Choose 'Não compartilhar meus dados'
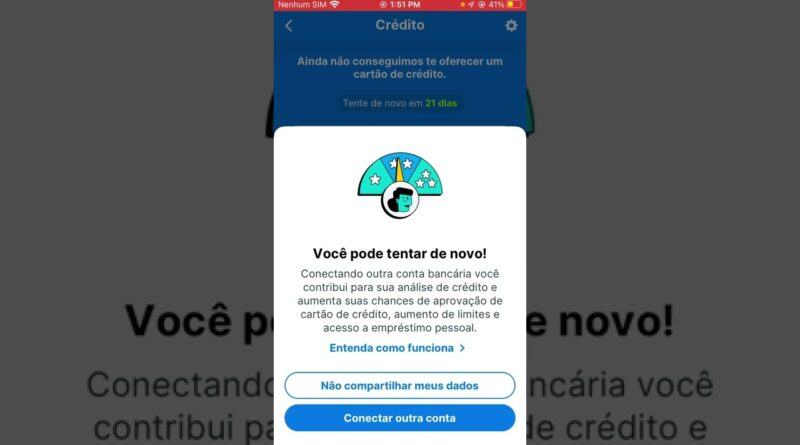Viewport: 800px width, 445px height. [x=399, y=385]
